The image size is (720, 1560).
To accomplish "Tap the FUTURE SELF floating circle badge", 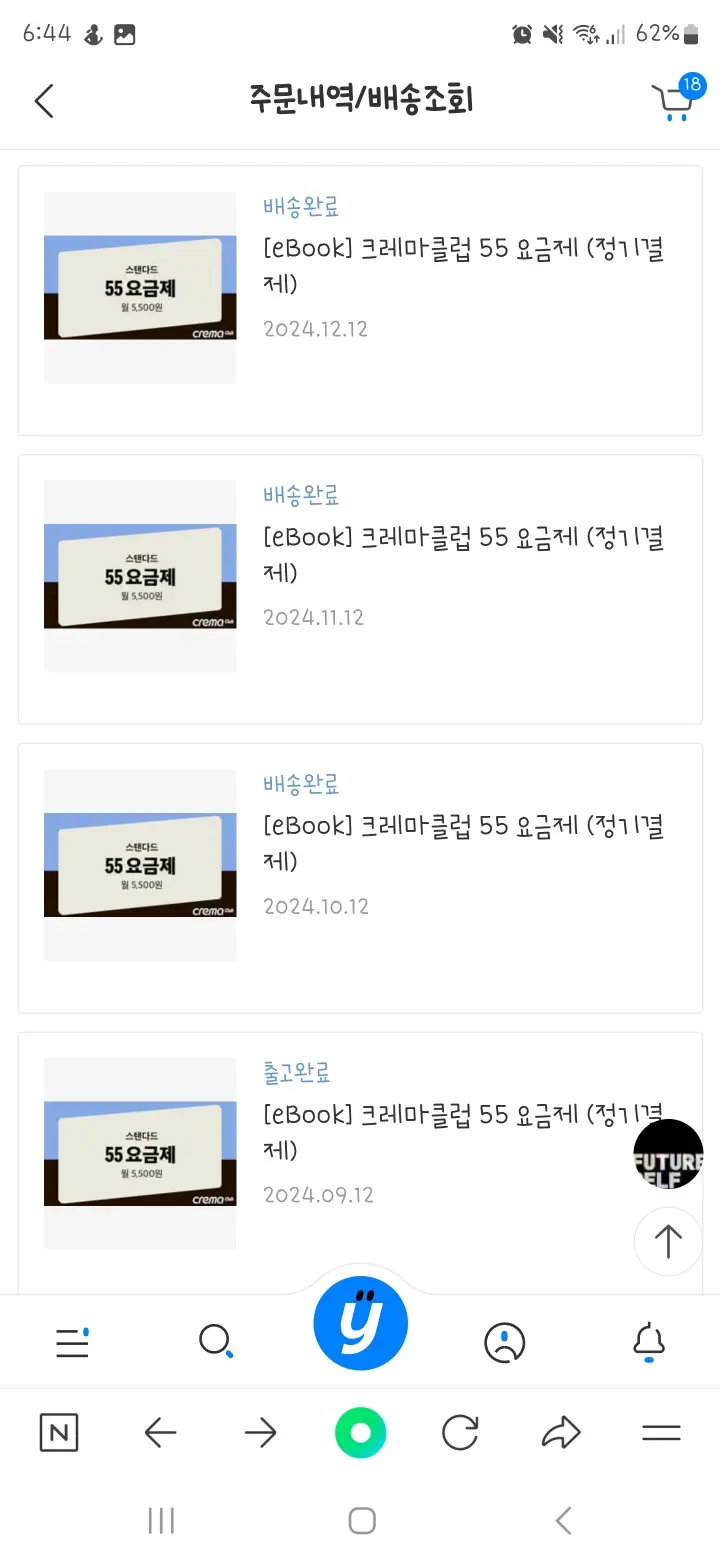I will 667,1153.
